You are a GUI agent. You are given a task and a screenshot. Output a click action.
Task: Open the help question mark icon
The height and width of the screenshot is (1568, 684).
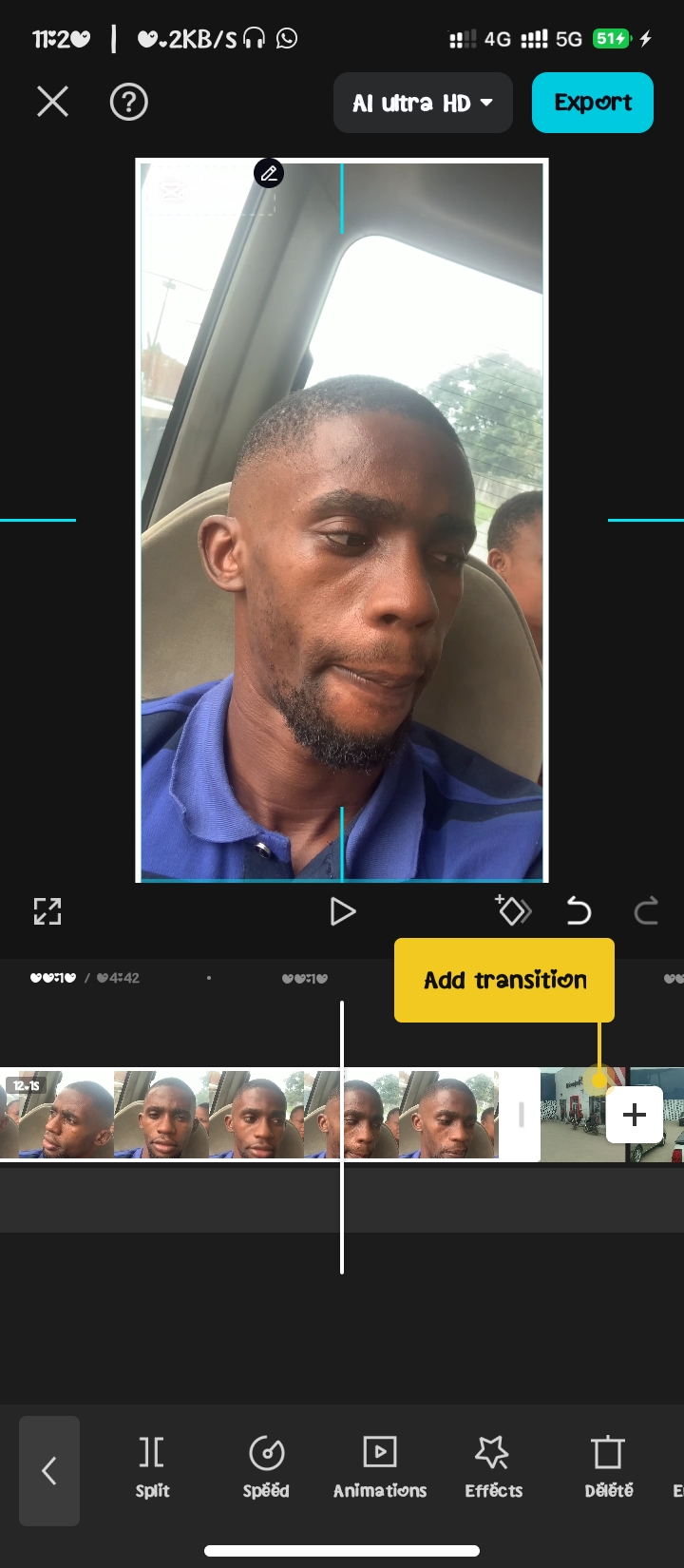pos(129,102)
